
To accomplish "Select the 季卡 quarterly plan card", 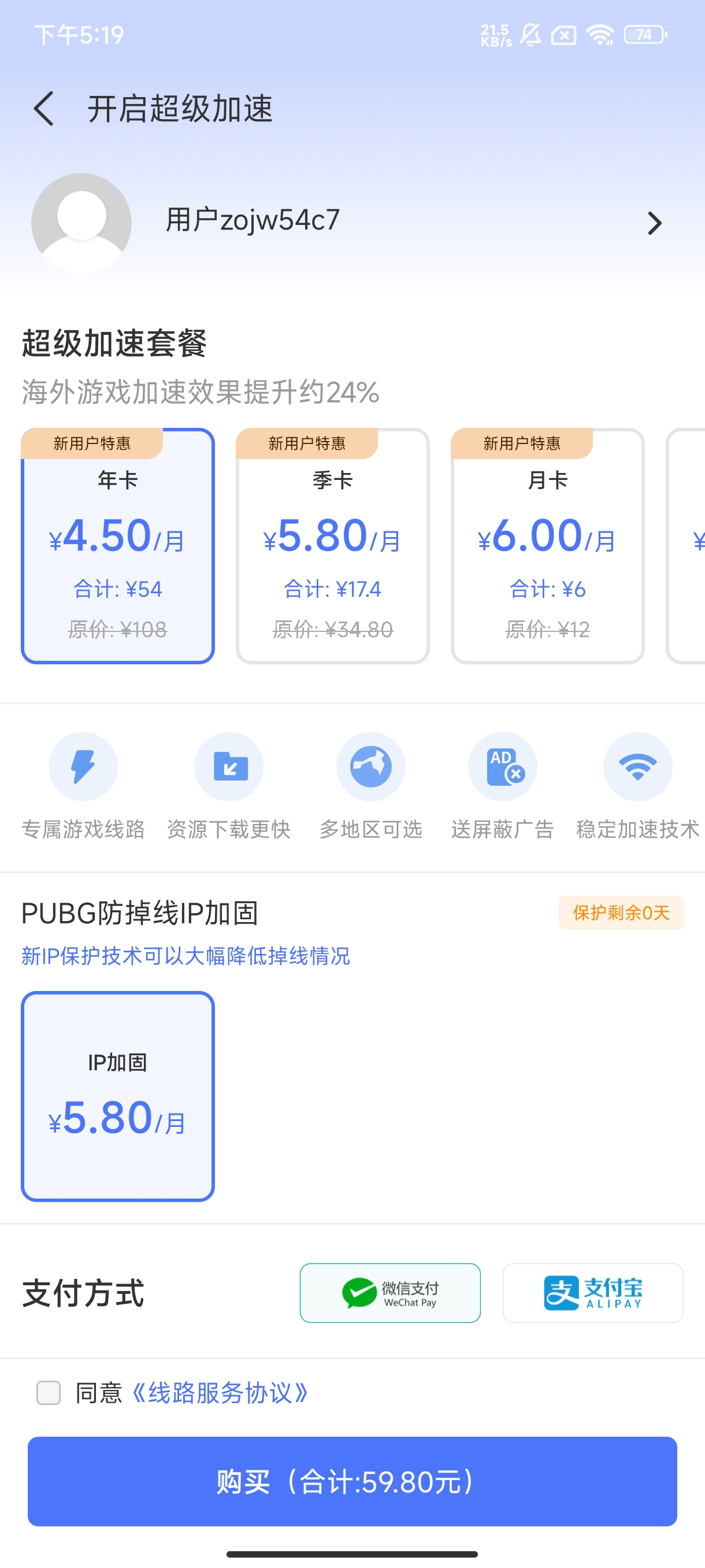I will click(x=332, y=546).
